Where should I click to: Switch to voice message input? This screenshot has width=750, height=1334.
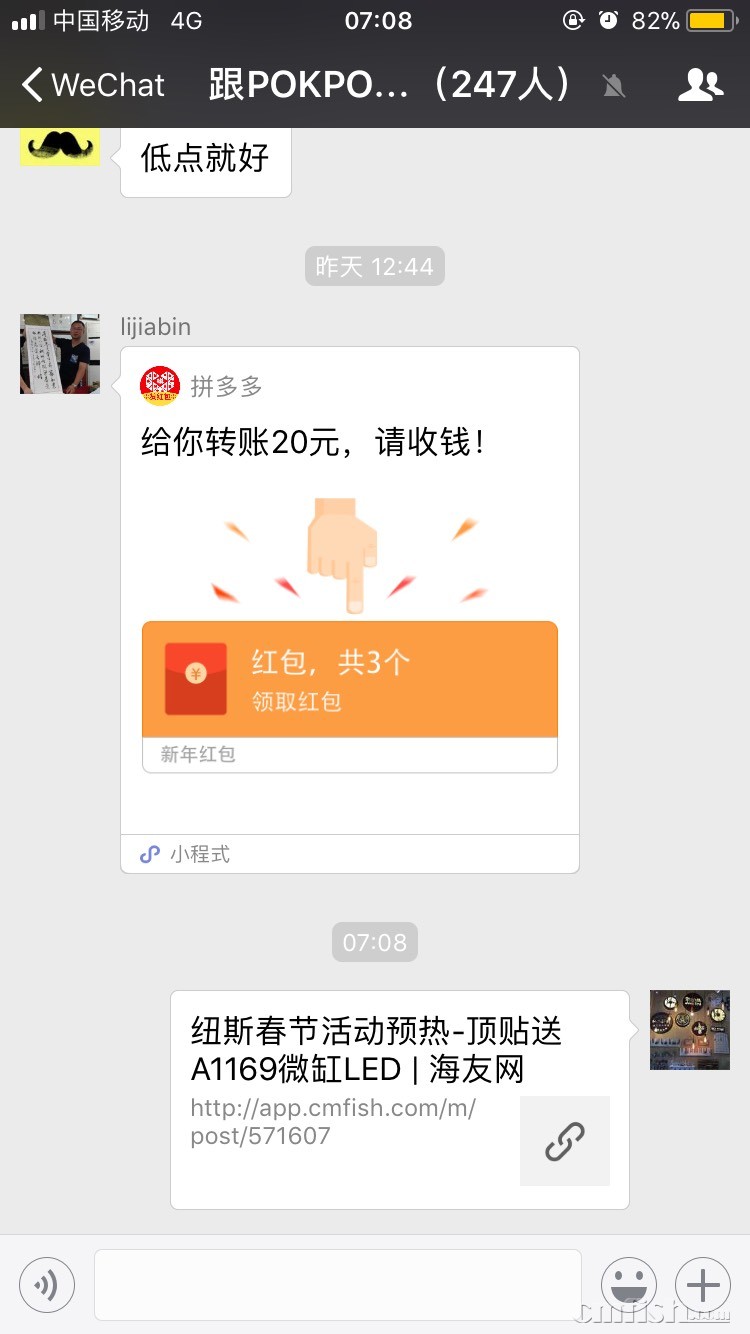47,1284
